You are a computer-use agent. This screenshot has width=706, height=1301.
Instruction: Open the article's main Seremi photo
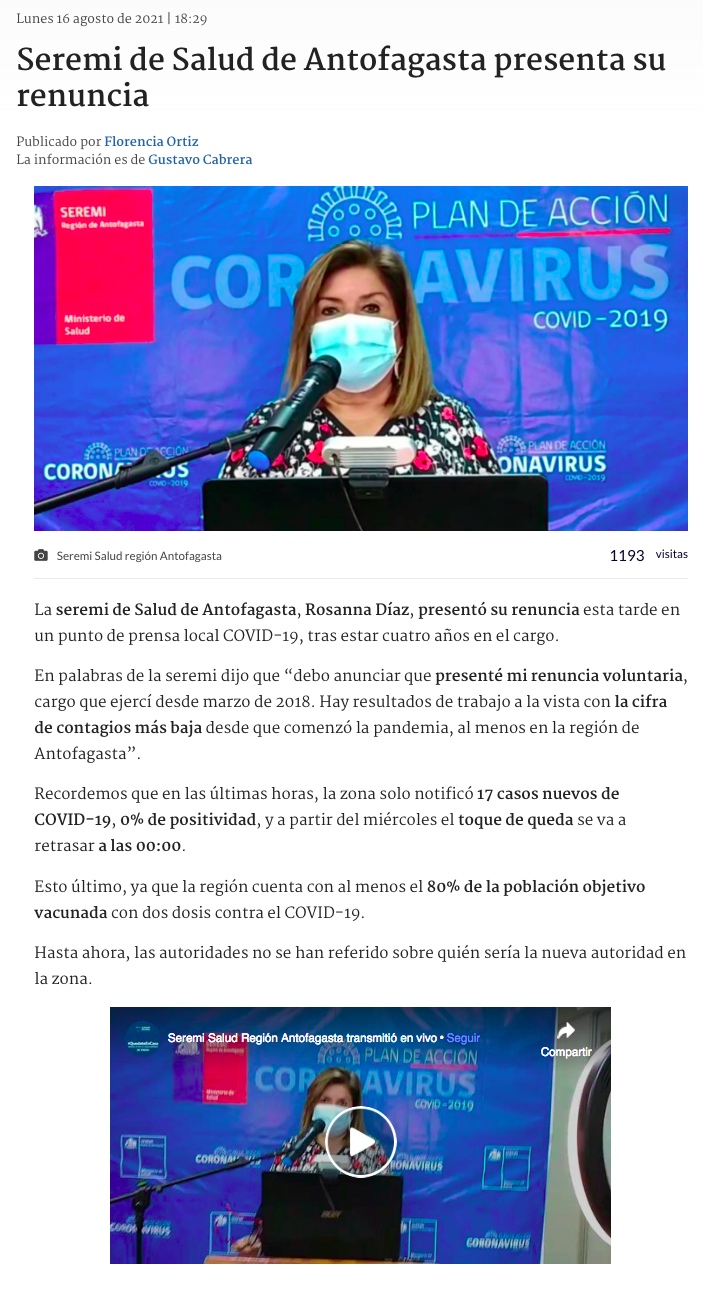[360, 357]
